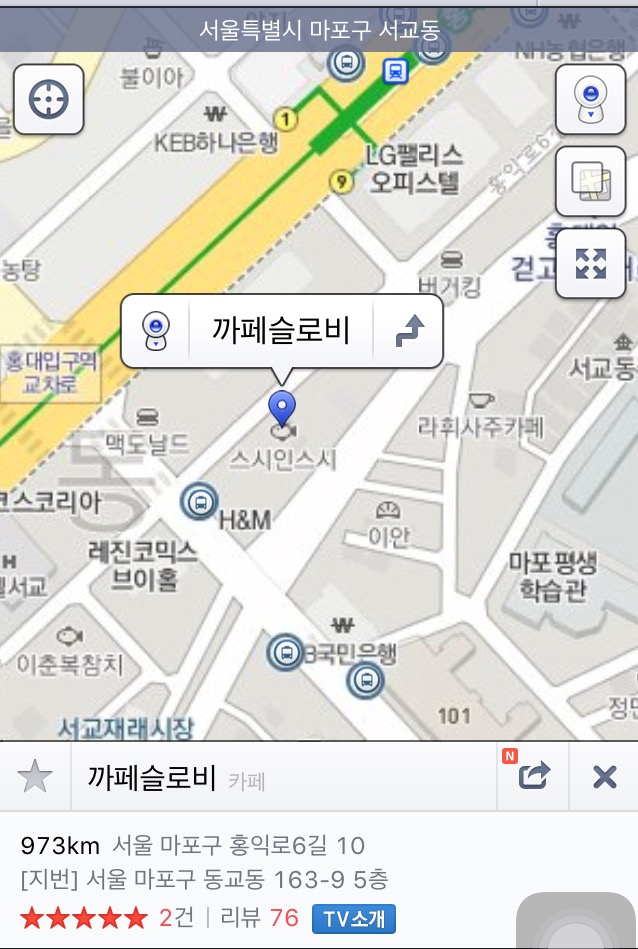The image size is (638, 949).
Task: Open 까페슬로비 details from the callout
Action: [x=281, y=331]
